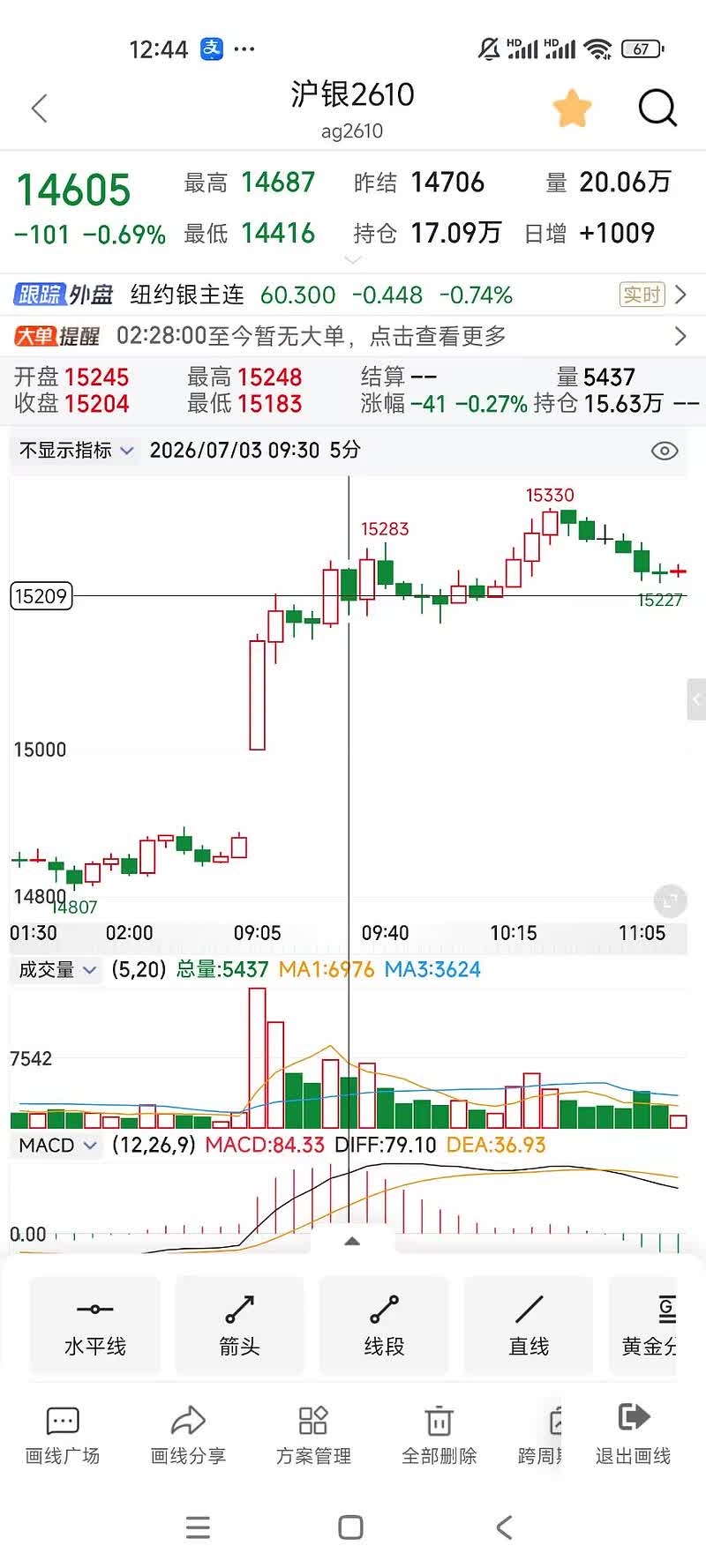Select the 线段 segment drawing tool
The width and height of the screenshot is (706, 1568).
coord(385,1326)
